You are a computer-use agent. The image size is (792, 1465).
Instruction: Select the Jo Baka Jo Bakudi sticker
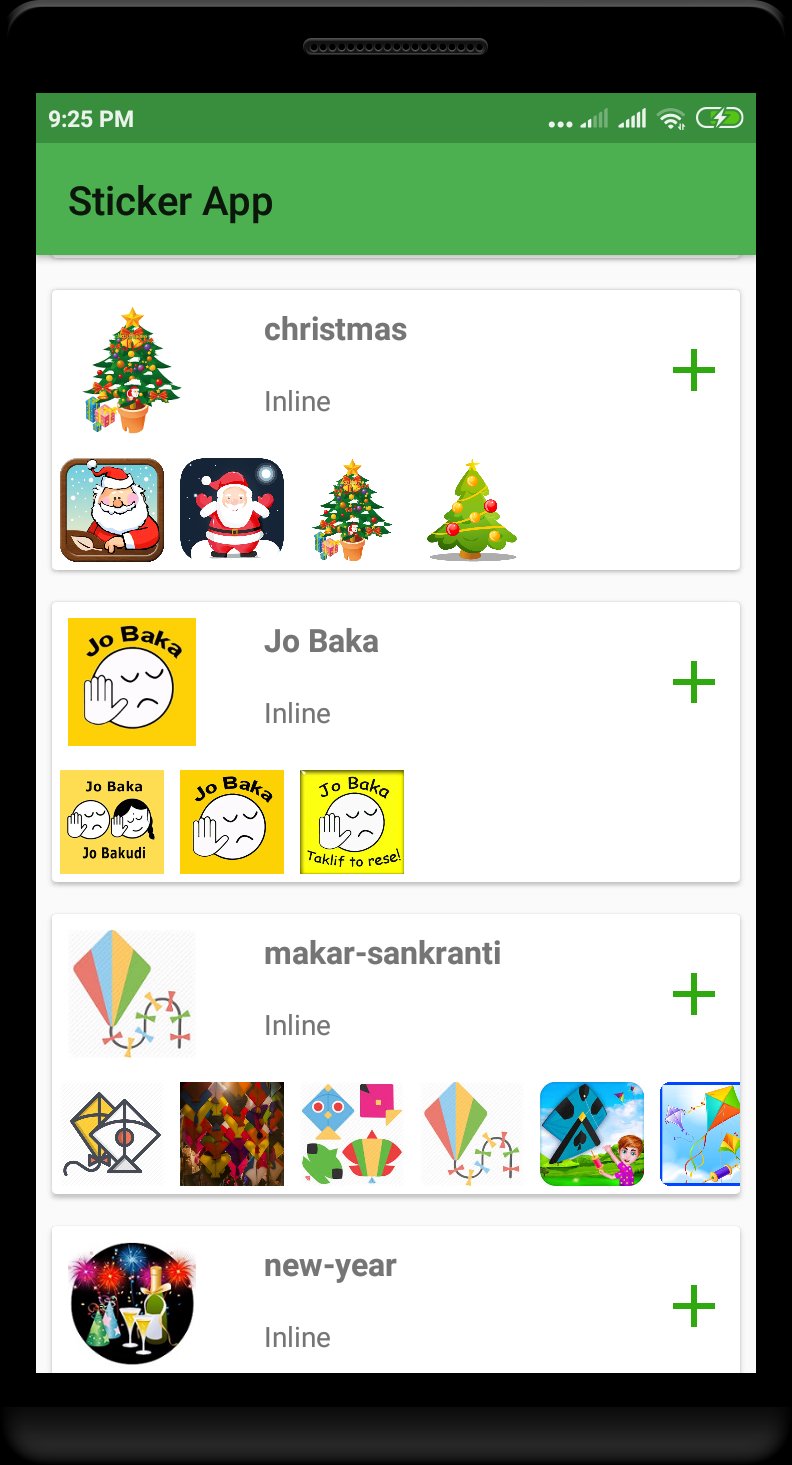tap(111, 821)
